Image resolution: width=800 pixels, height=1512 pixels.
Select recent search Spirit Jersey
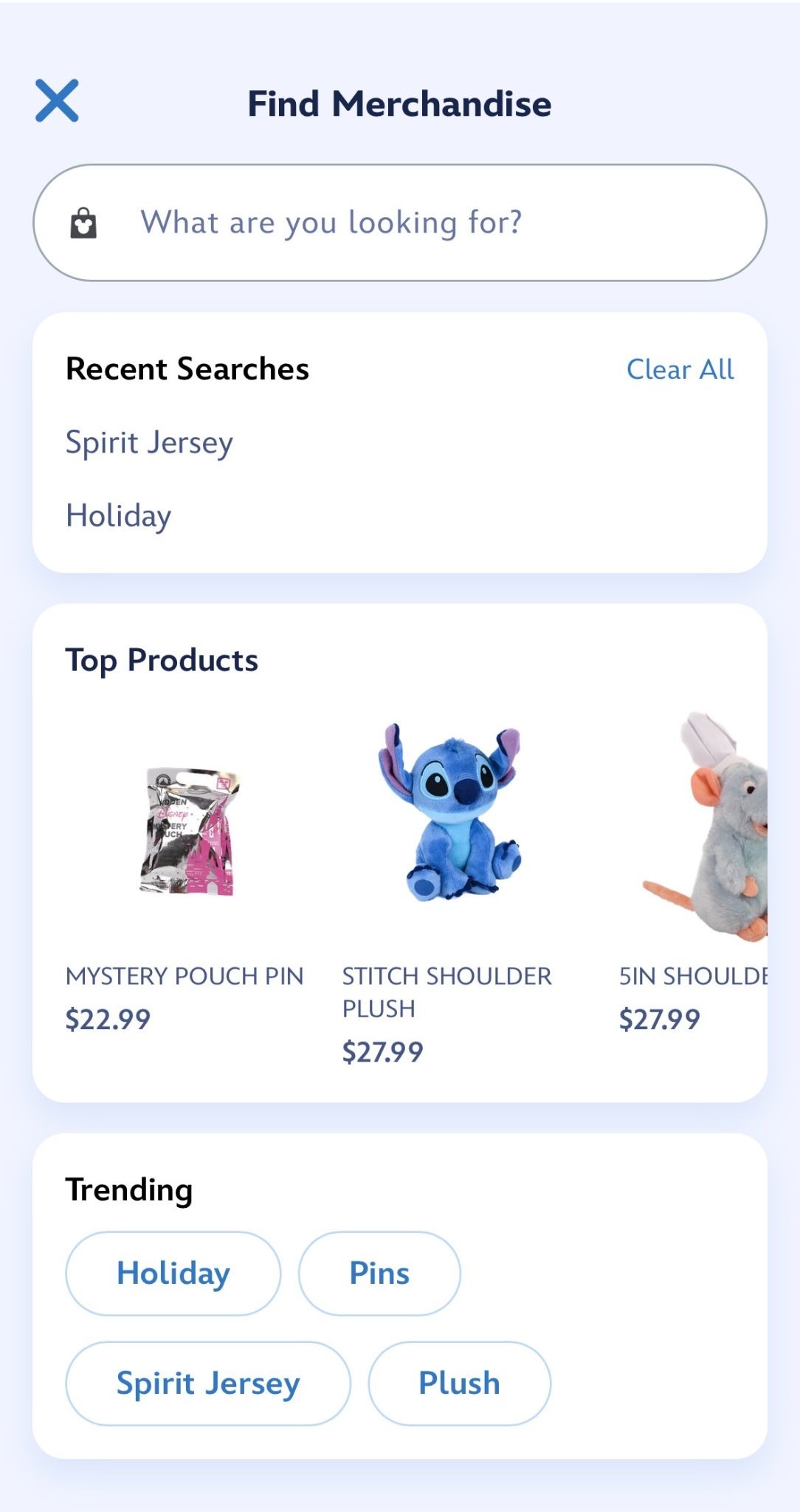coord(150,443)
